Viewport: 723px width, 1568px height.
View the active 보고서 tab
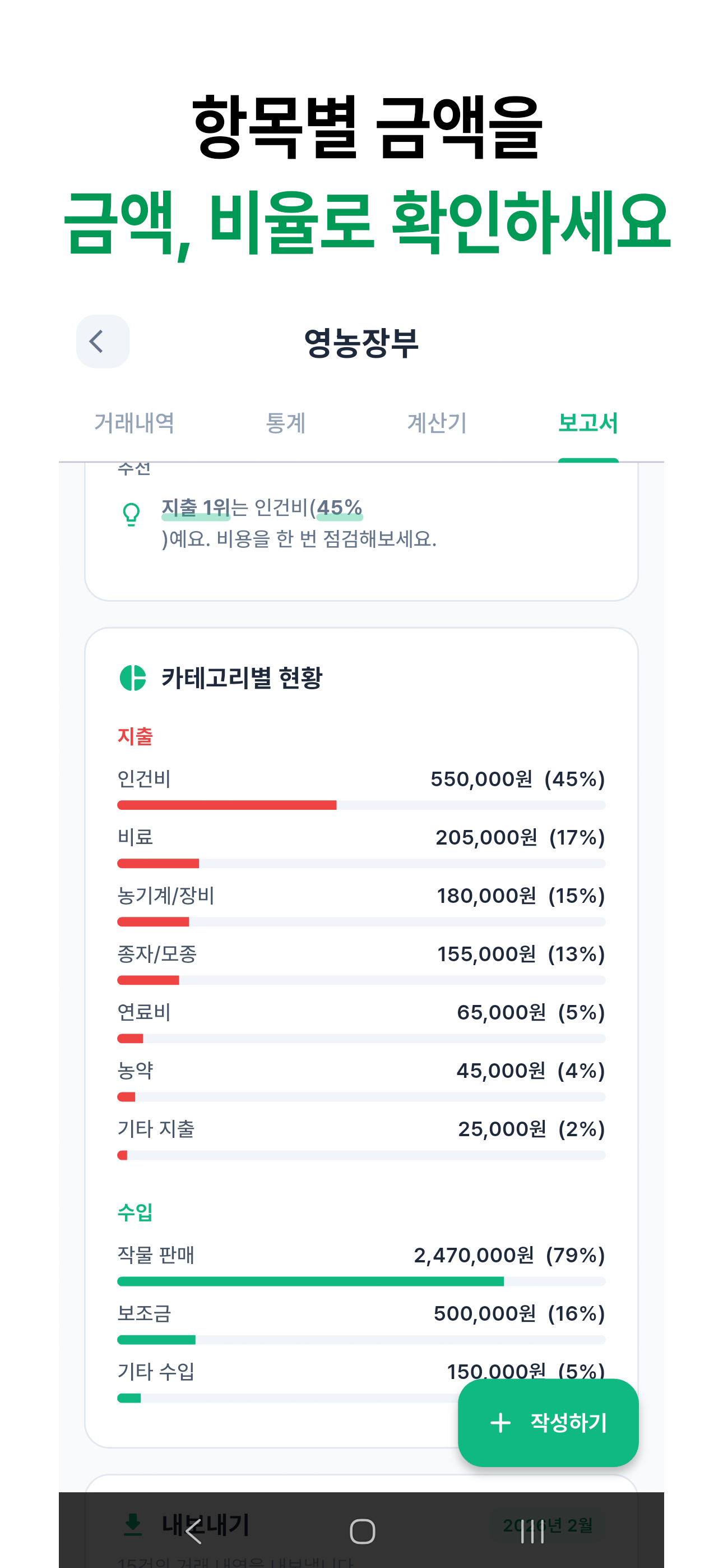click(588, 423)
